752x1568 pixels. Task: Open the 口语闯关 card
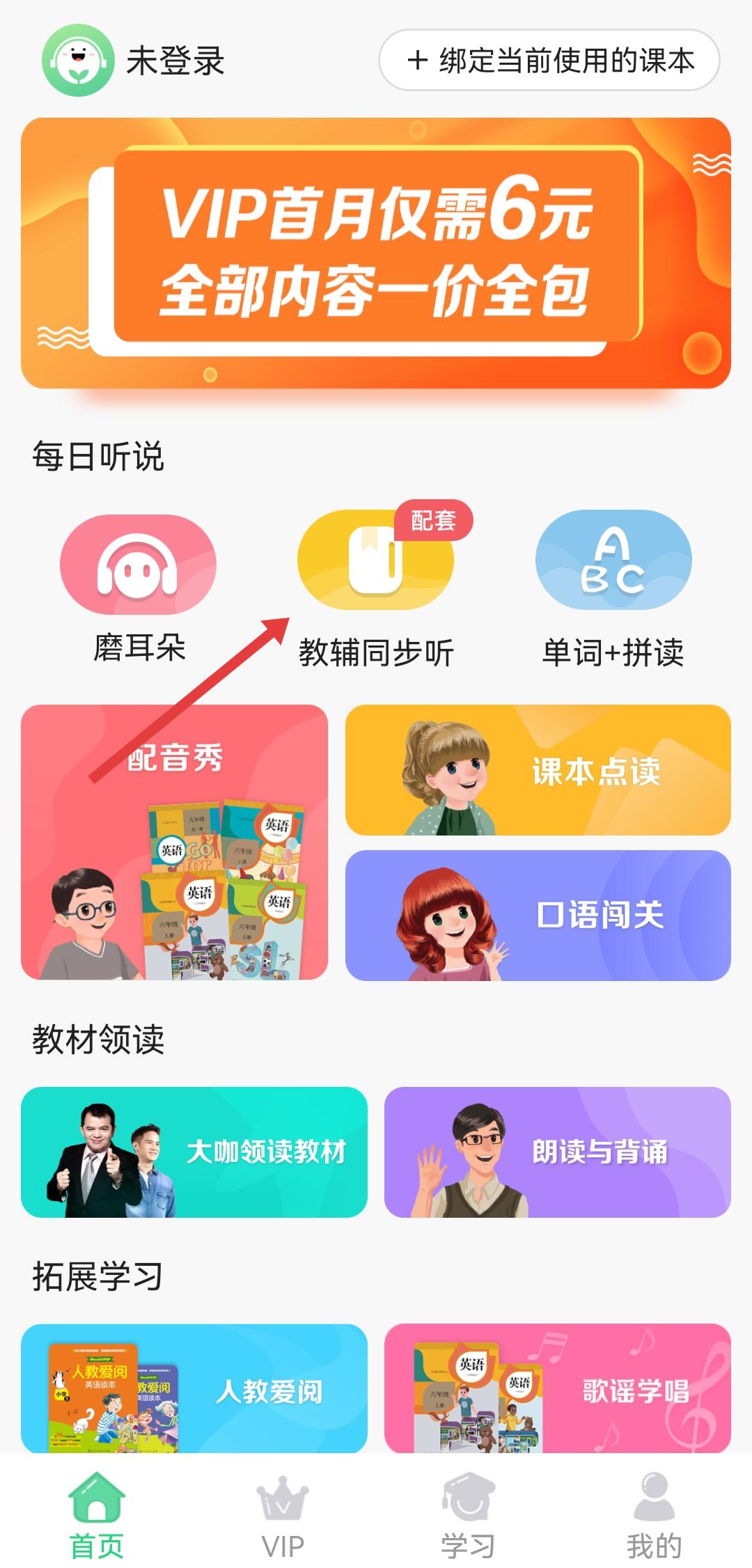tap(538, 915)
